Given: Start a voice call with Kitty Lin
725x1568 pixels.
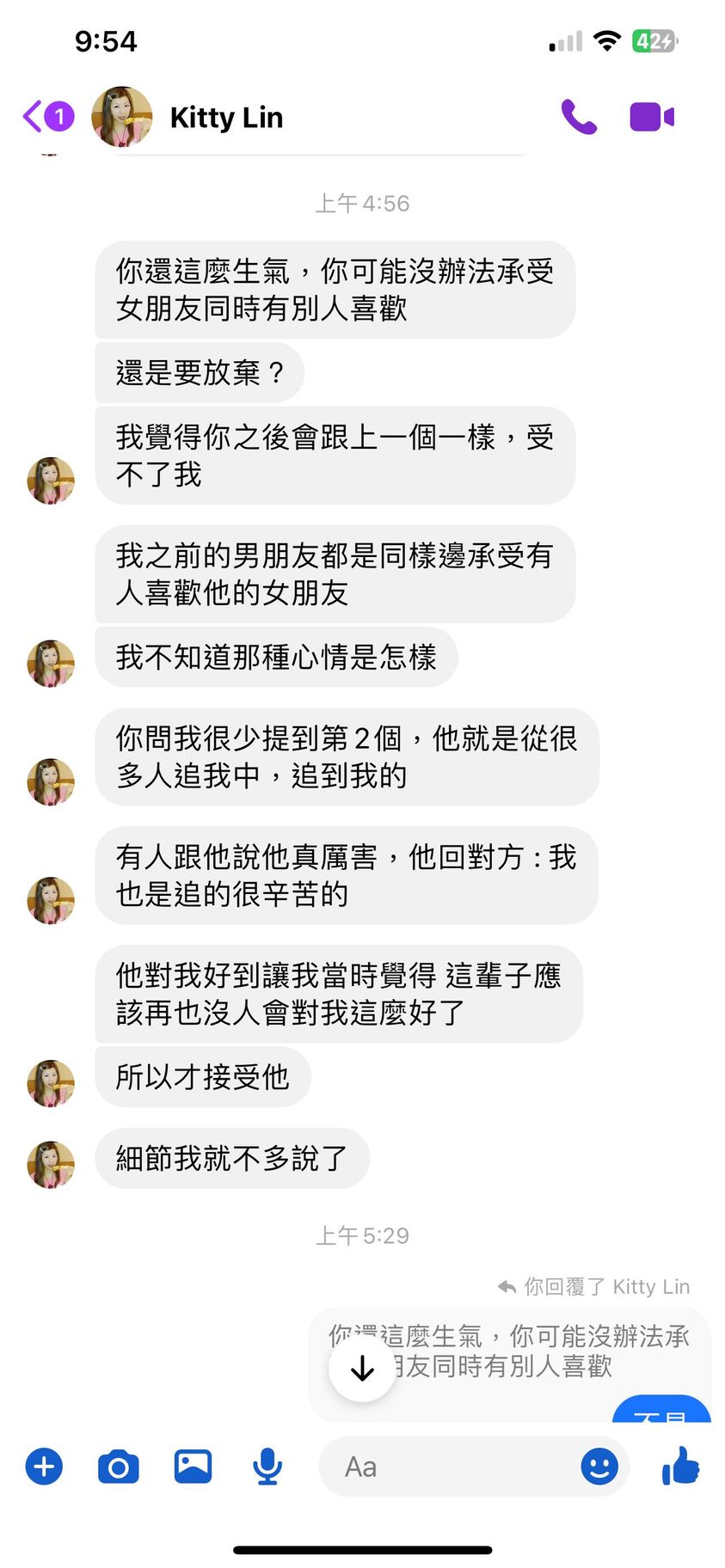Looking at the screenshot, I should pyautogui.click(x=579, y=117).
